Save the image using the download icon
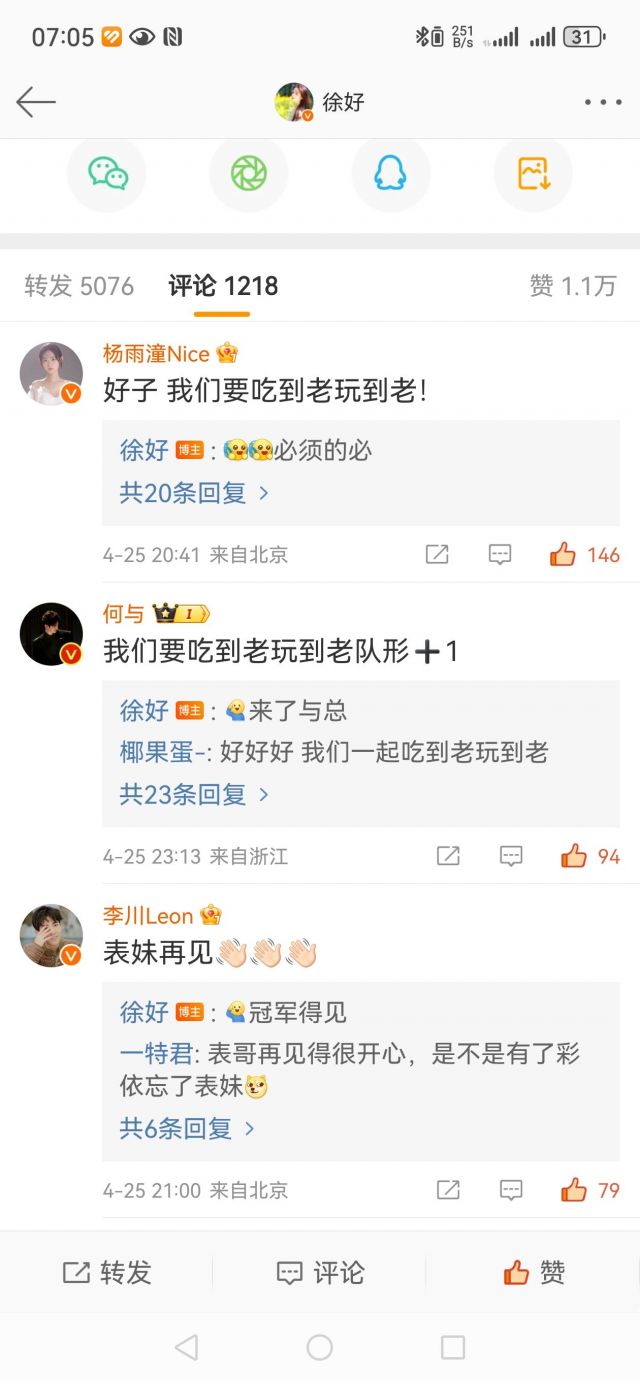The height and width of the screenshot is (1381, 640). coord(533,173)
